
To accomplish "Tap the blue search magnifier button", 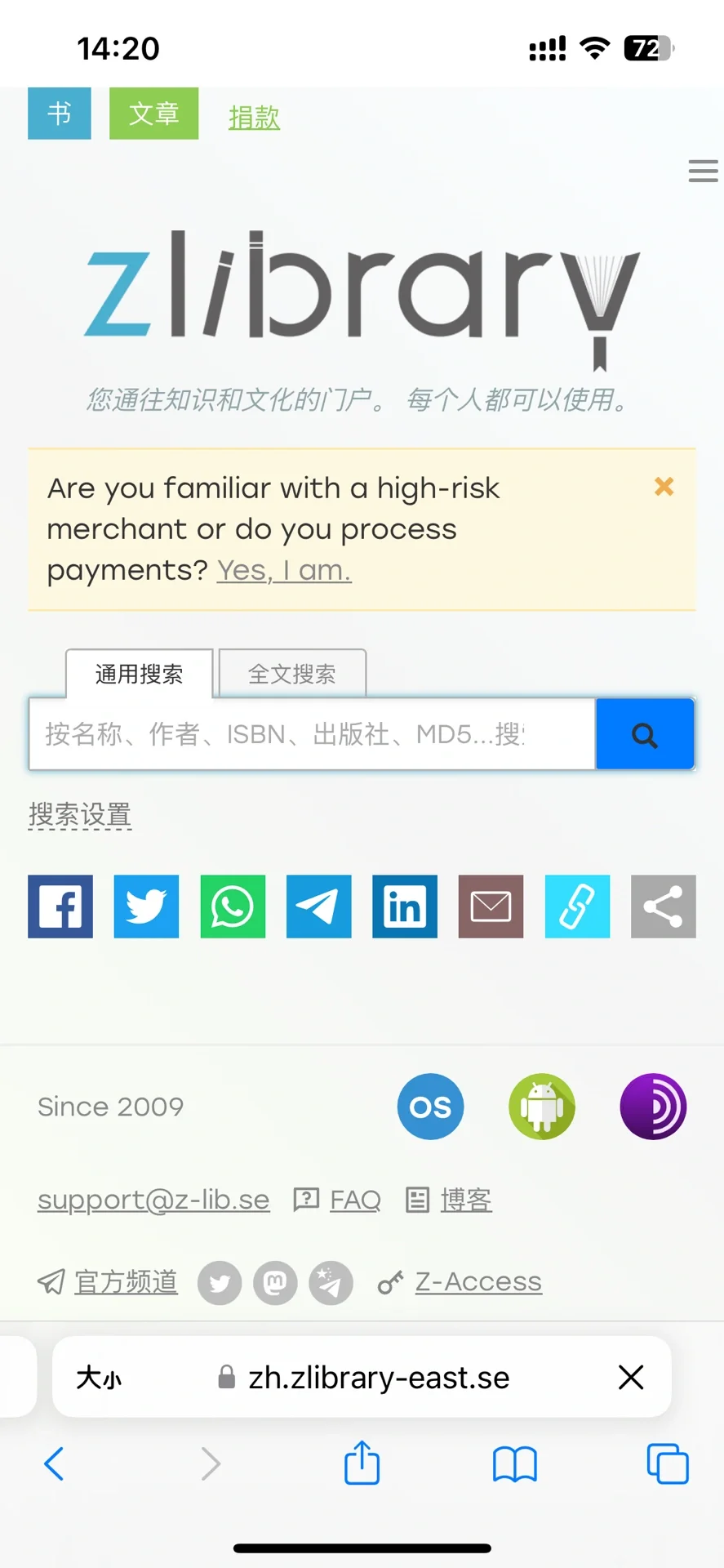I will (645, 734).
